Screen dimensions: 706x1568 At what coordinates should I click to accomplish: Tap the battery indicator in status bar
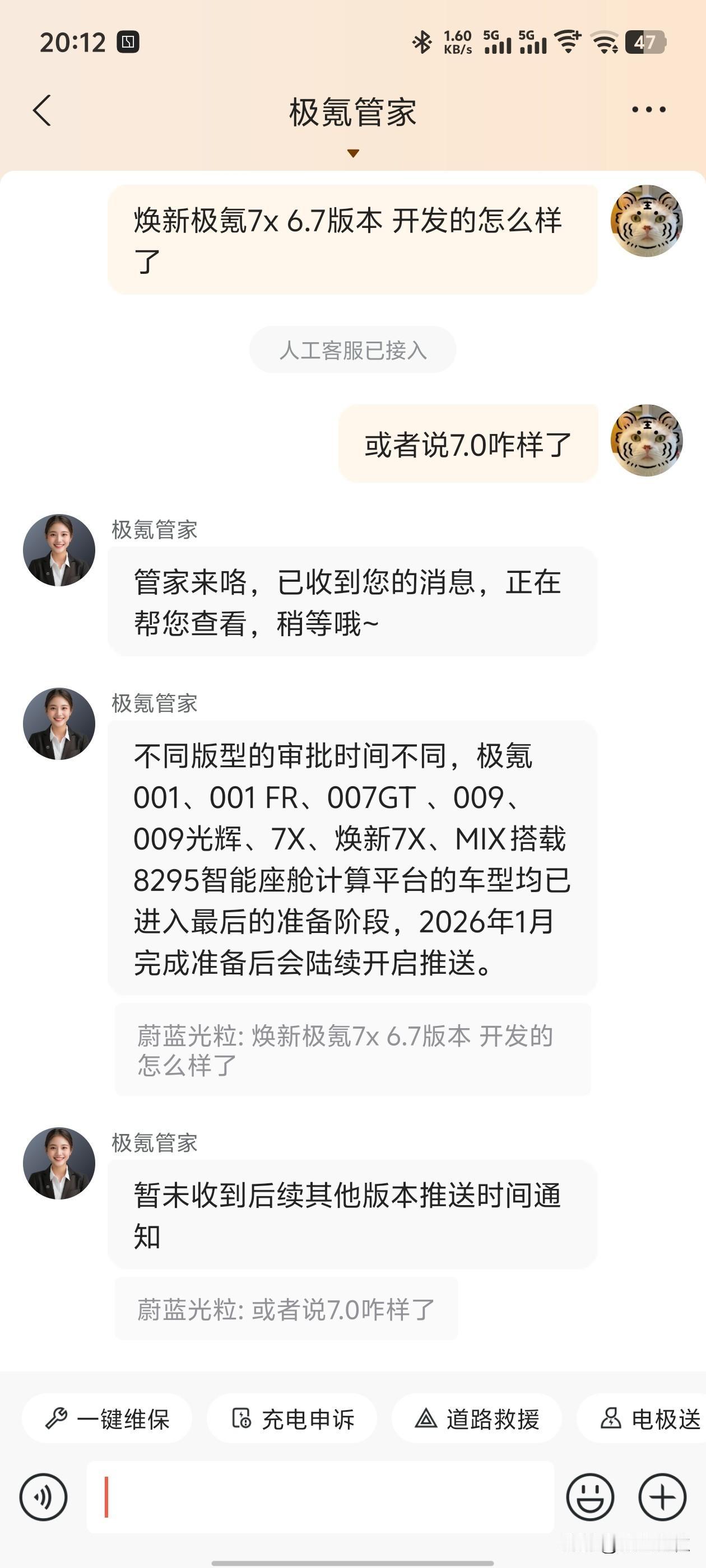coord(648,43)
